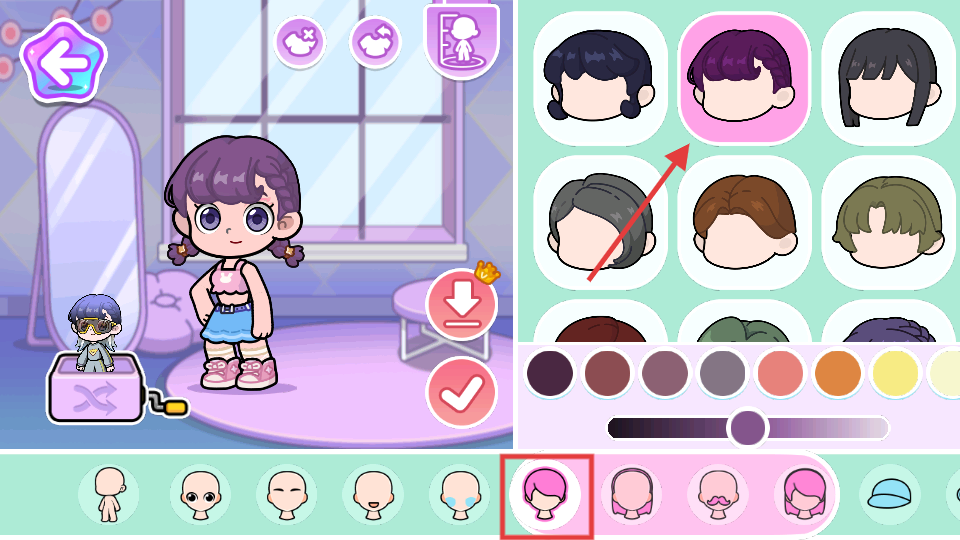Switch to the body category tab

[109, 495]
